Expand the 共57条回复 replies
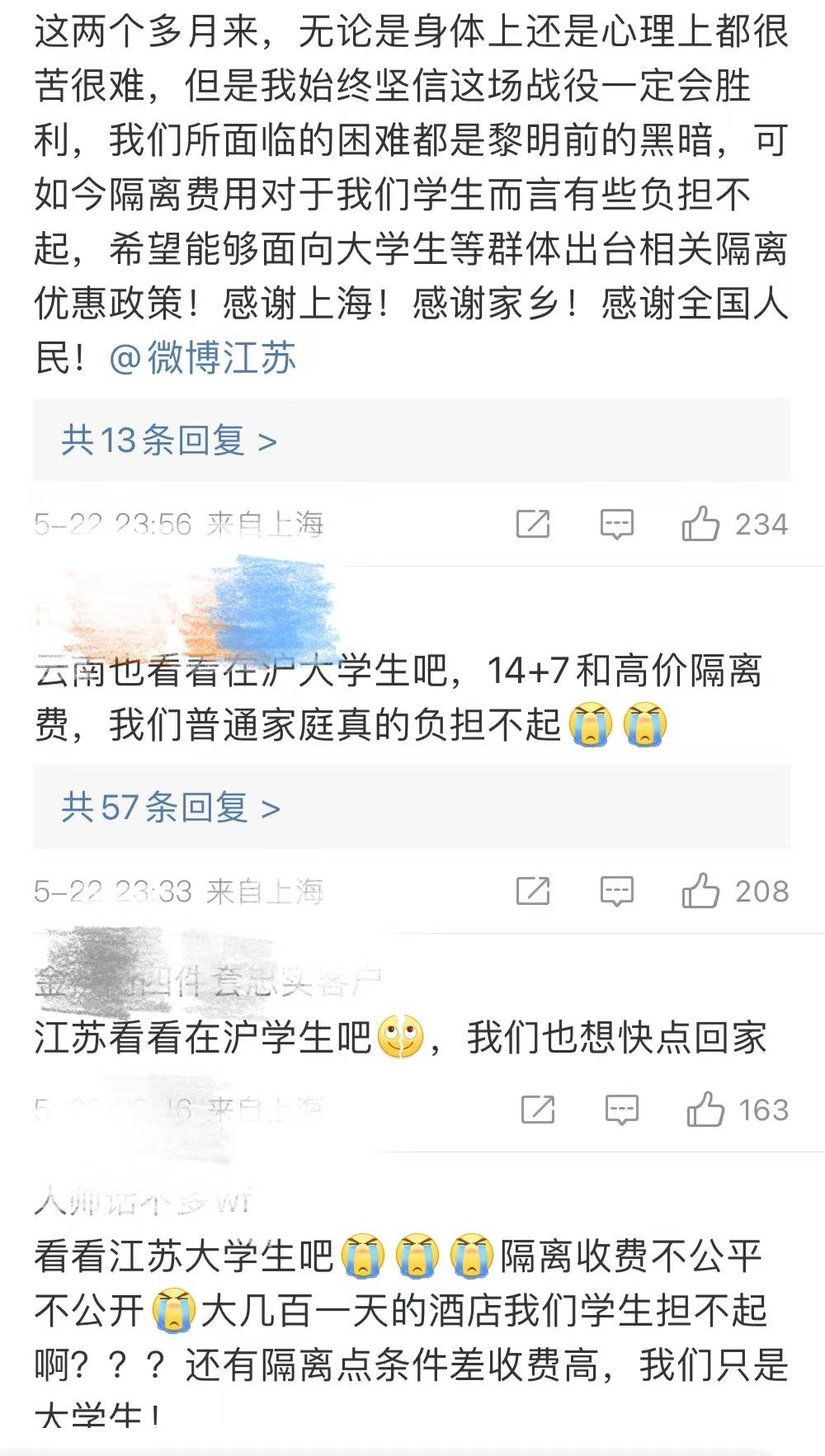This screenshot has height=1456, width=825. [171, 808]
